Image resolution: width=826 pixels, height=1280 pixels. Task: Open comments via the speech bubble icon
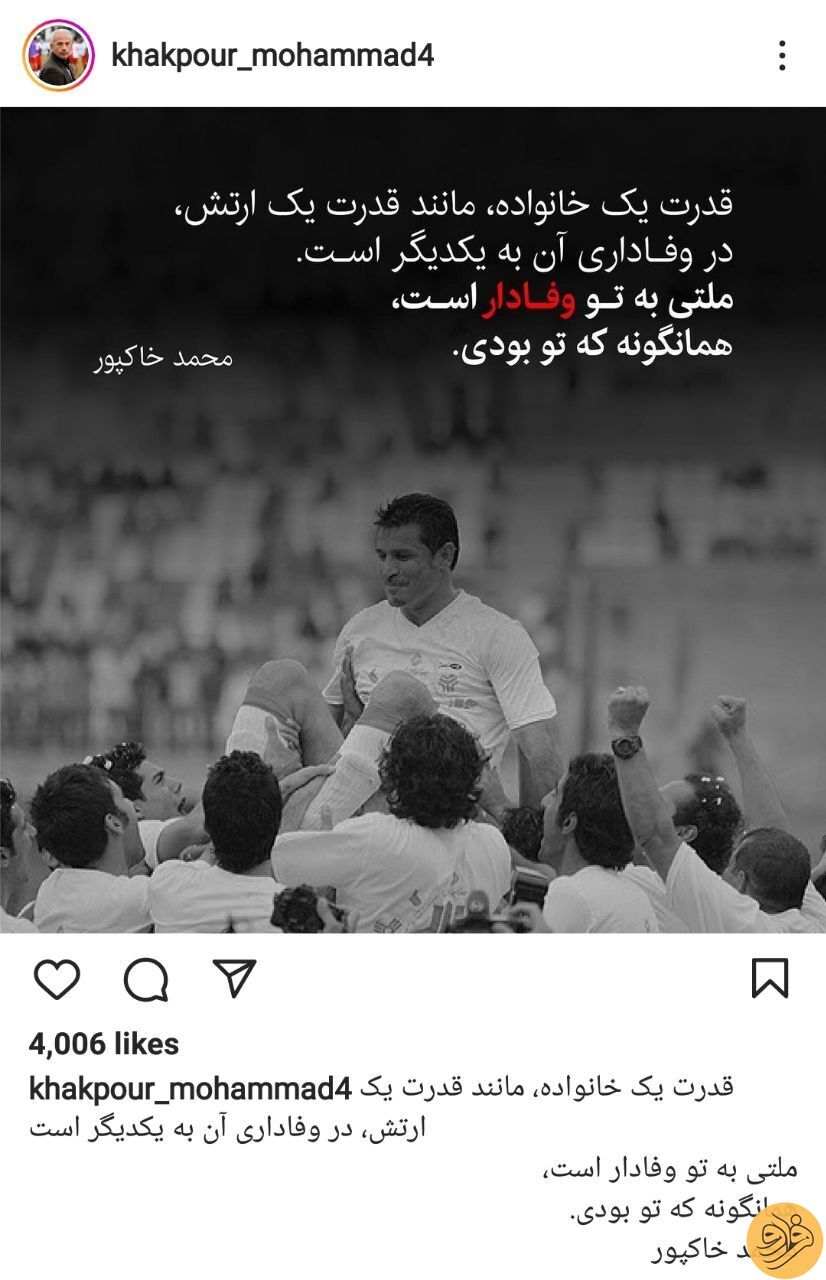tap(146, 980)
